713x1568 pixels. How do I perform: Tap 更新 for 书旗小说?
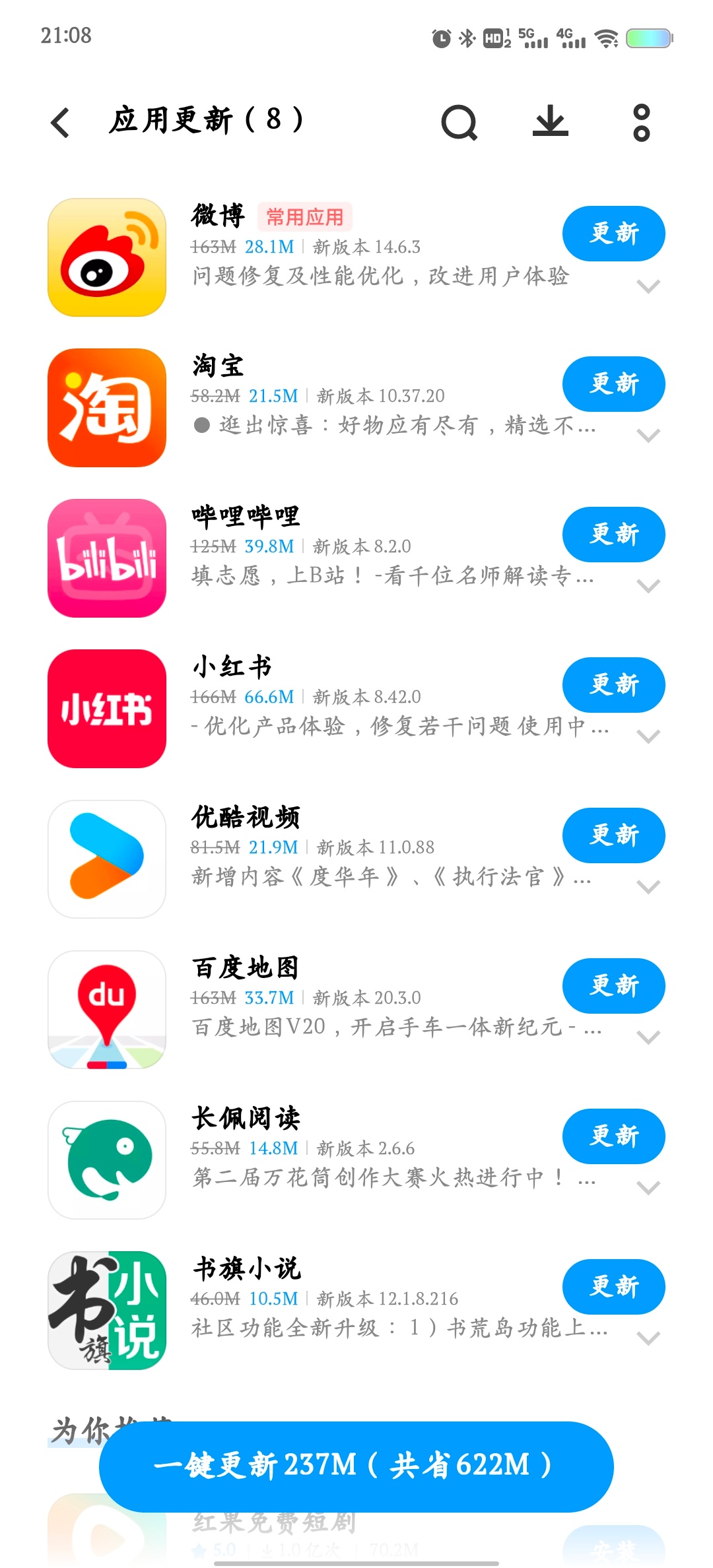pos(613,1287)
